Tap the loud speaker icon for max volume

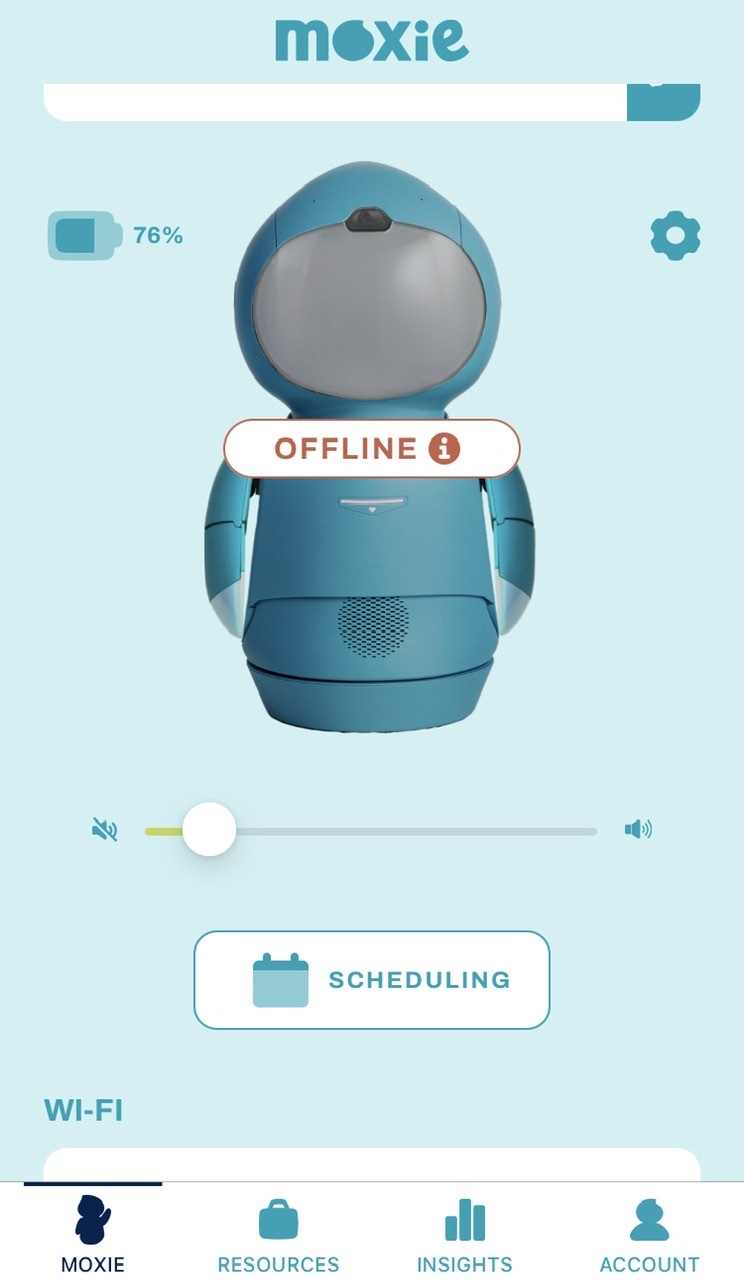[x=637, y=829]
